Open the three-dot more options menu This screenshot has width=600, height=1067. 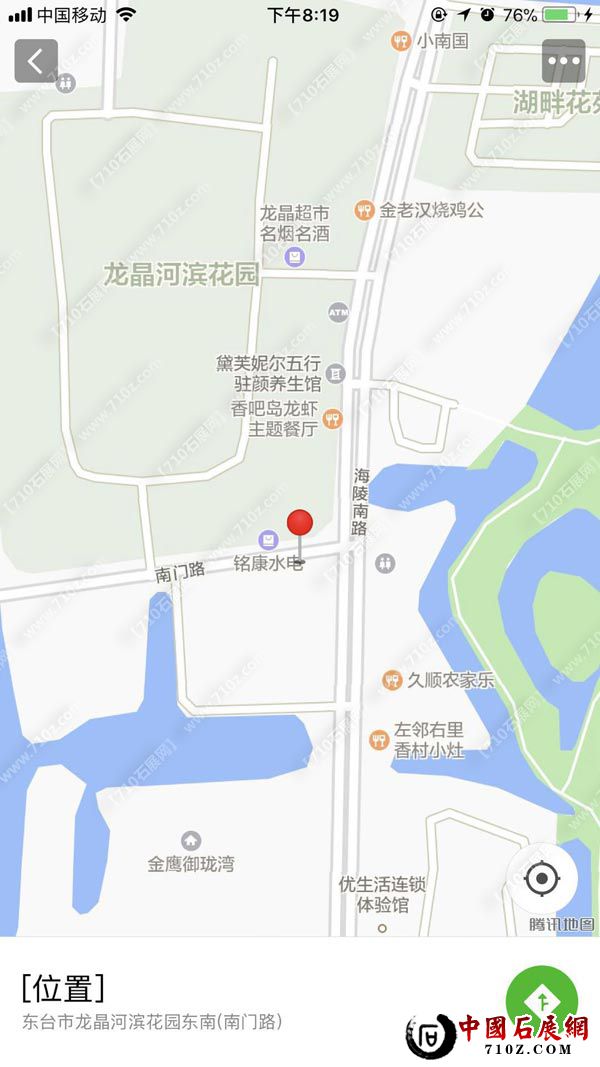tap(563, 61)
